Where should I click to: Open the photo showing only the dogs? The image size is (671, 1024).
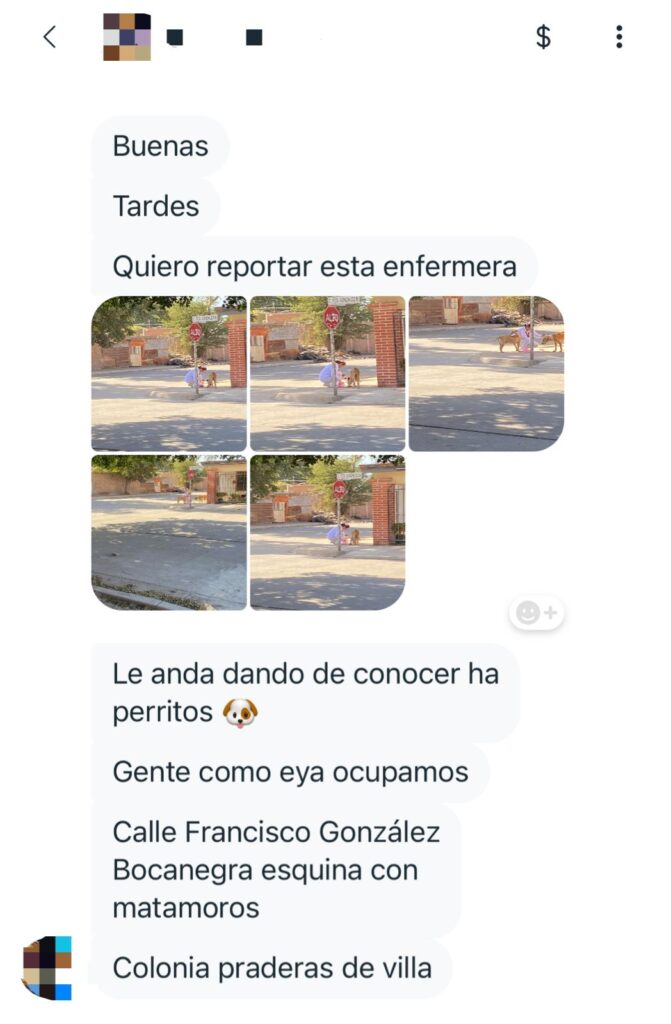click(486, 373)
